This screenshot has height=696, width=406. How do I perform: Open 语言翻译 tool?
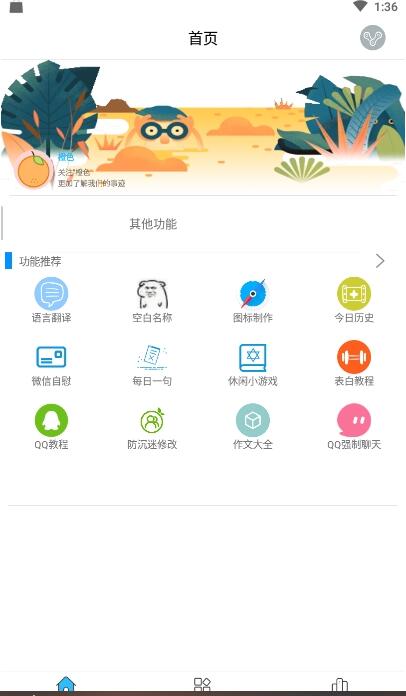pyautogui.click(x=51, y=301)
